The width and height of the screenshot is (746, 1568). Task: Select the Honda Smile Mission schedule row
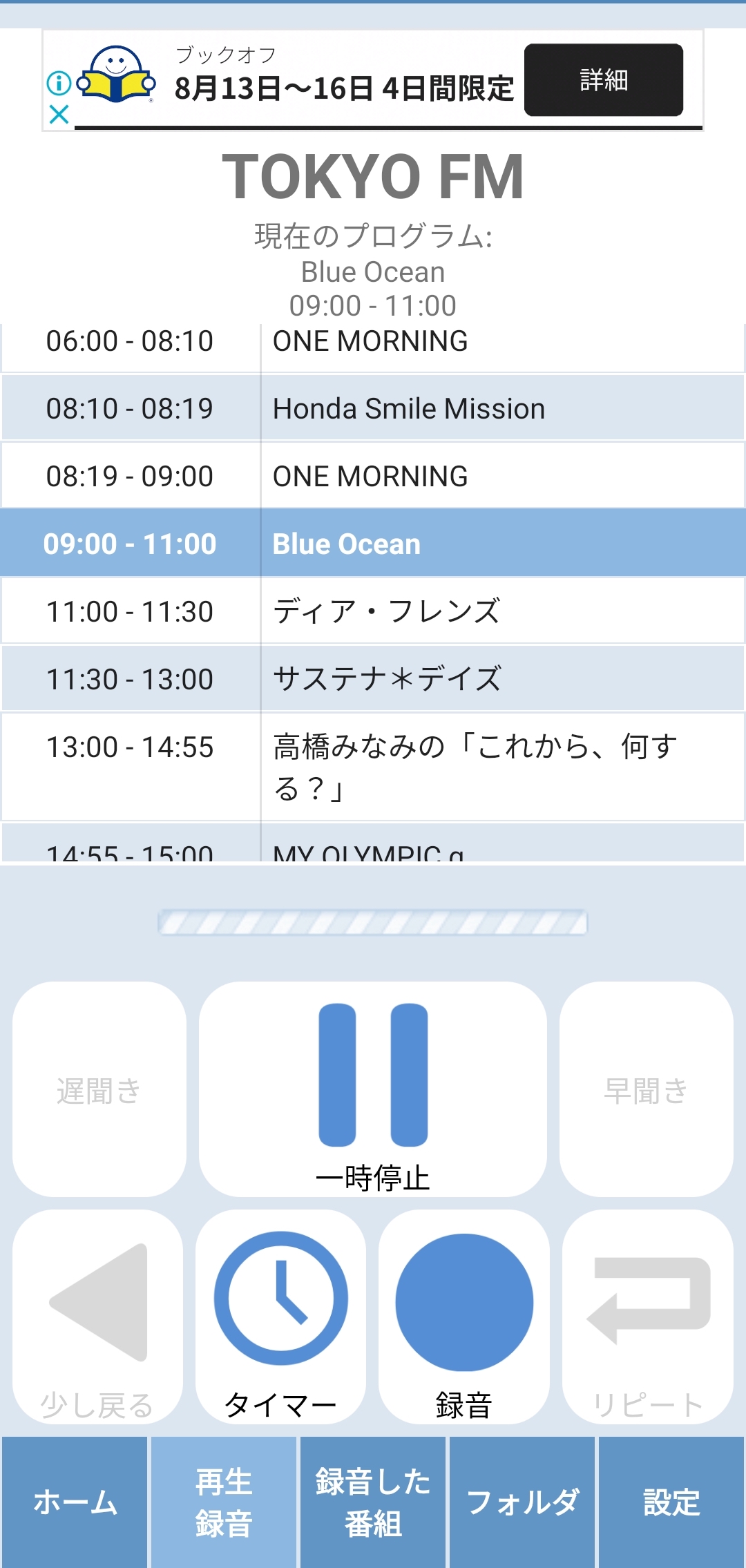373,408
